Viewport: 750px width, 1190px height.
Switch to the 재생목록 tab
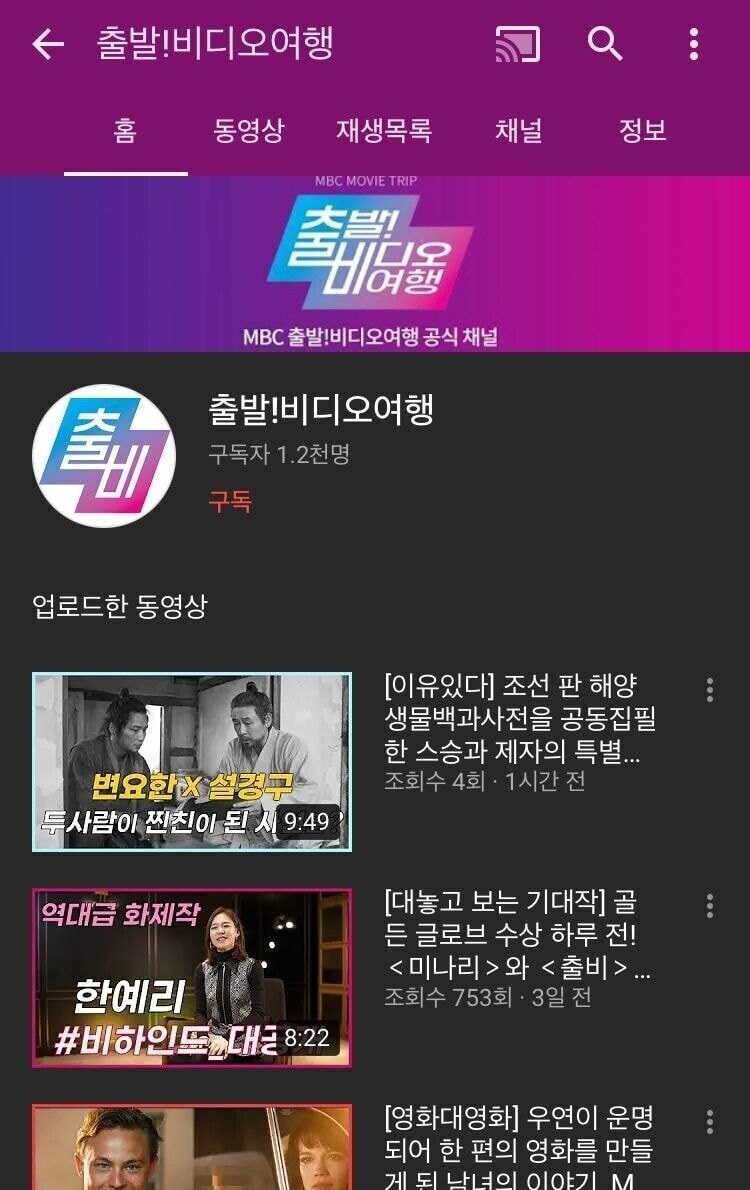(x=384, y=131)
